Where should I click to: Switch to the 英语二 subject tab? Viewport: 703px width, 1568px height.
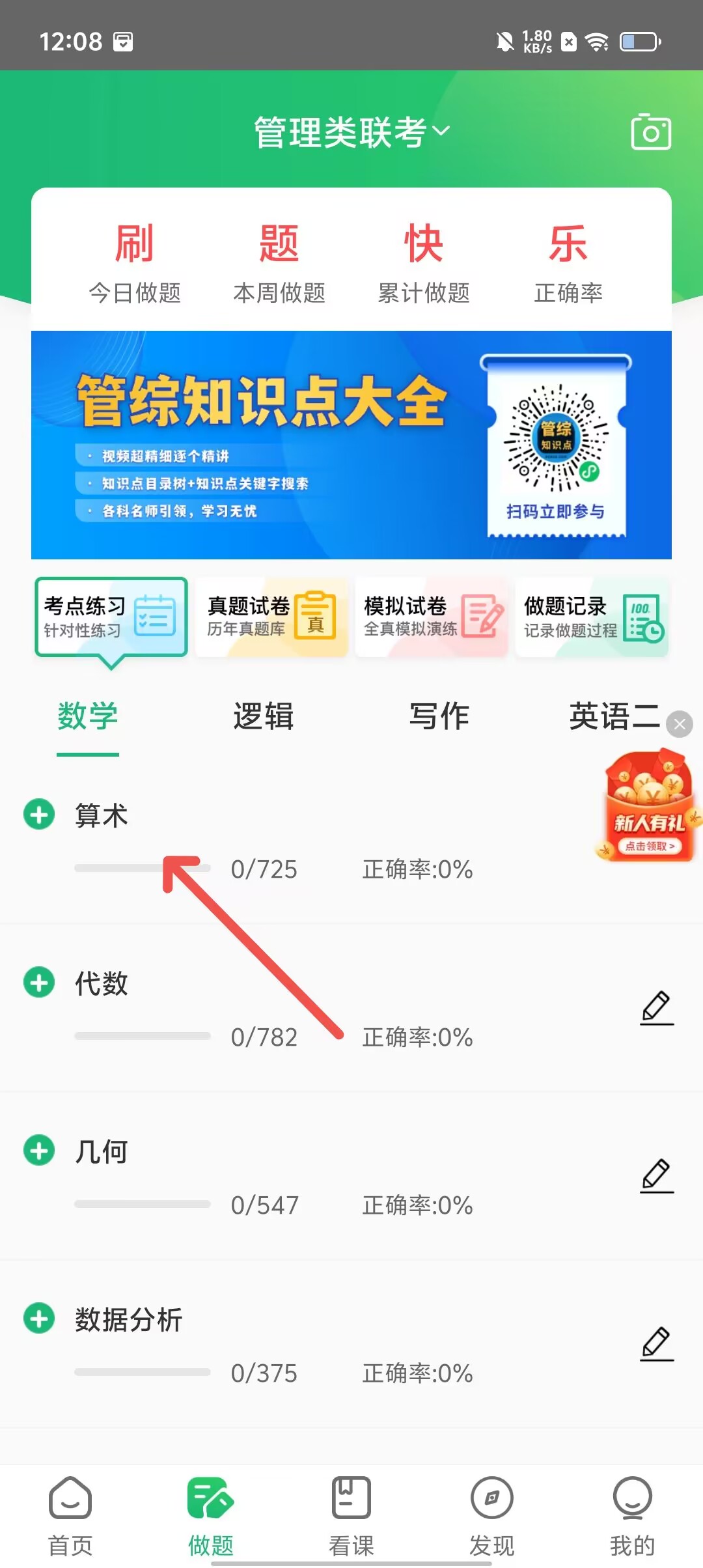[x=614, y=716]
